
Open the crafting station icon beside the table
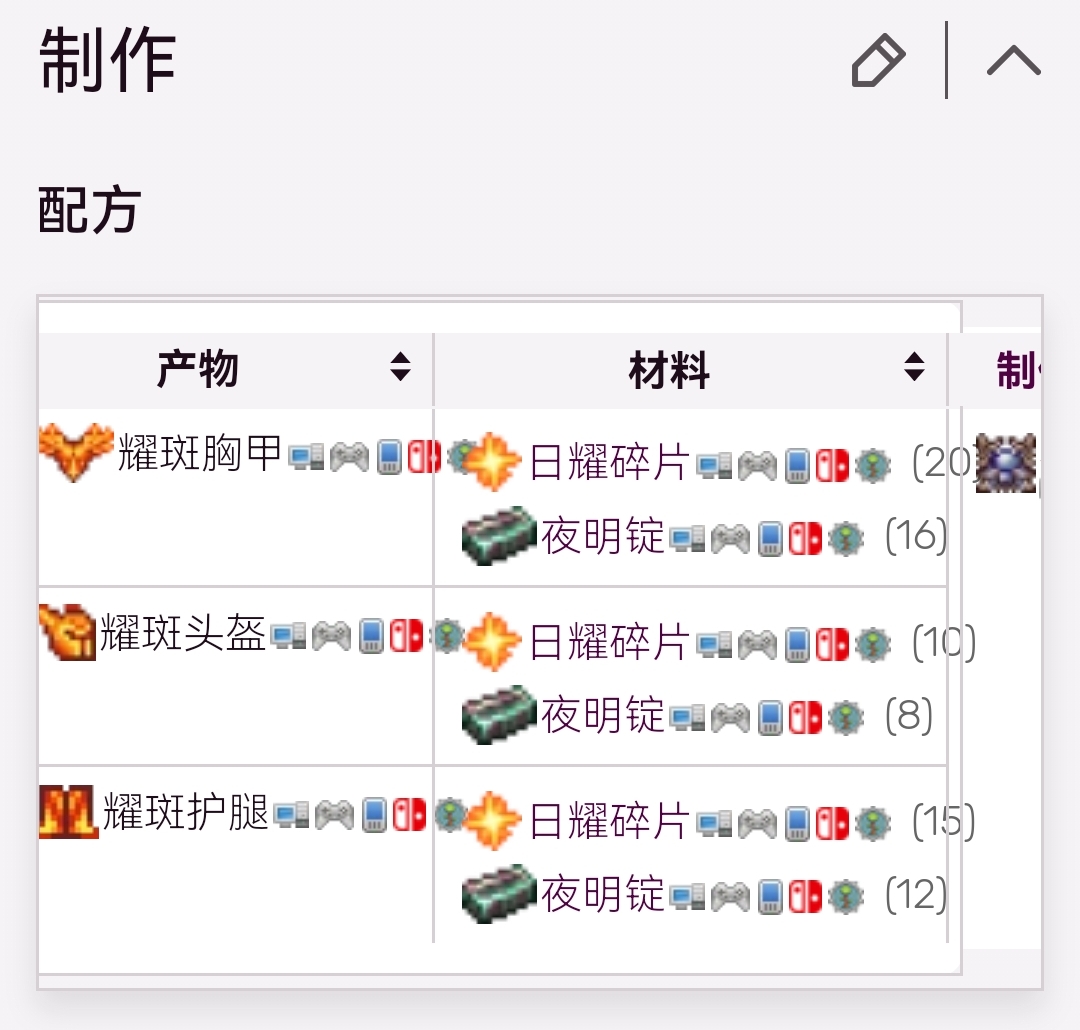pos(1006,463)
